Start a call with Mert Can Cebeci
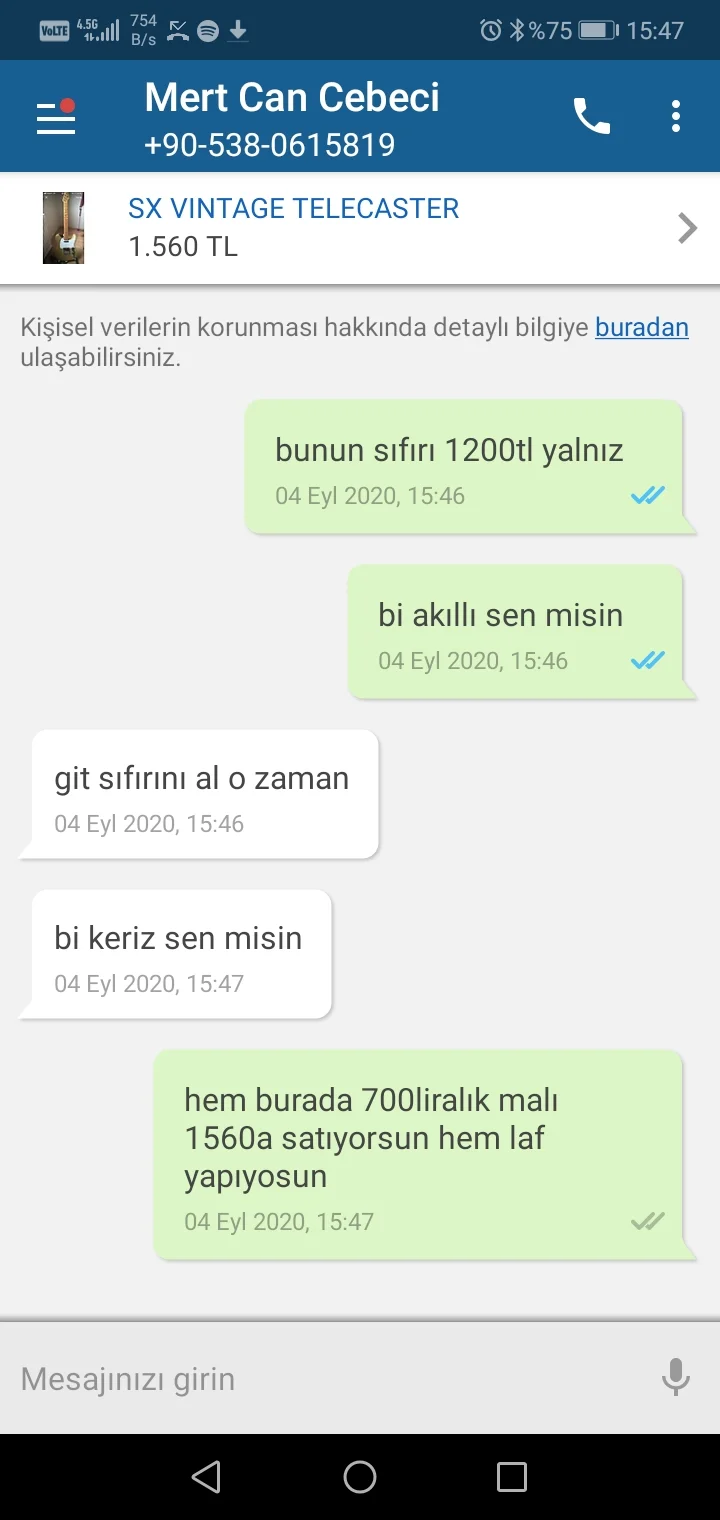This screenshot has width=720, height=1520. point(591,115)
